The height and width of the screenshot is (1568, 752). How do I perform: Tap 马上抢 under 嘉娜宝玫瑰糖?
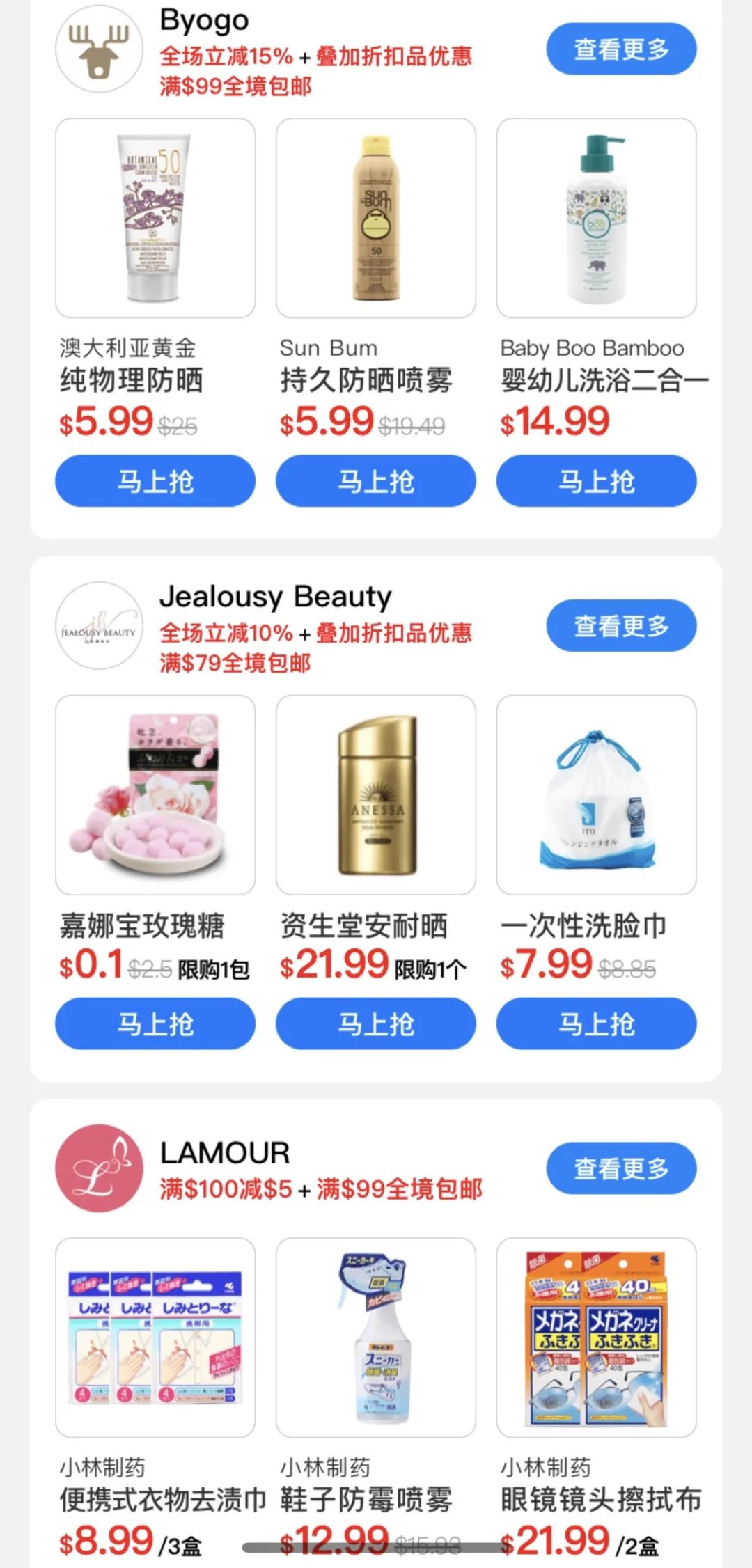tap(155, 1024)
